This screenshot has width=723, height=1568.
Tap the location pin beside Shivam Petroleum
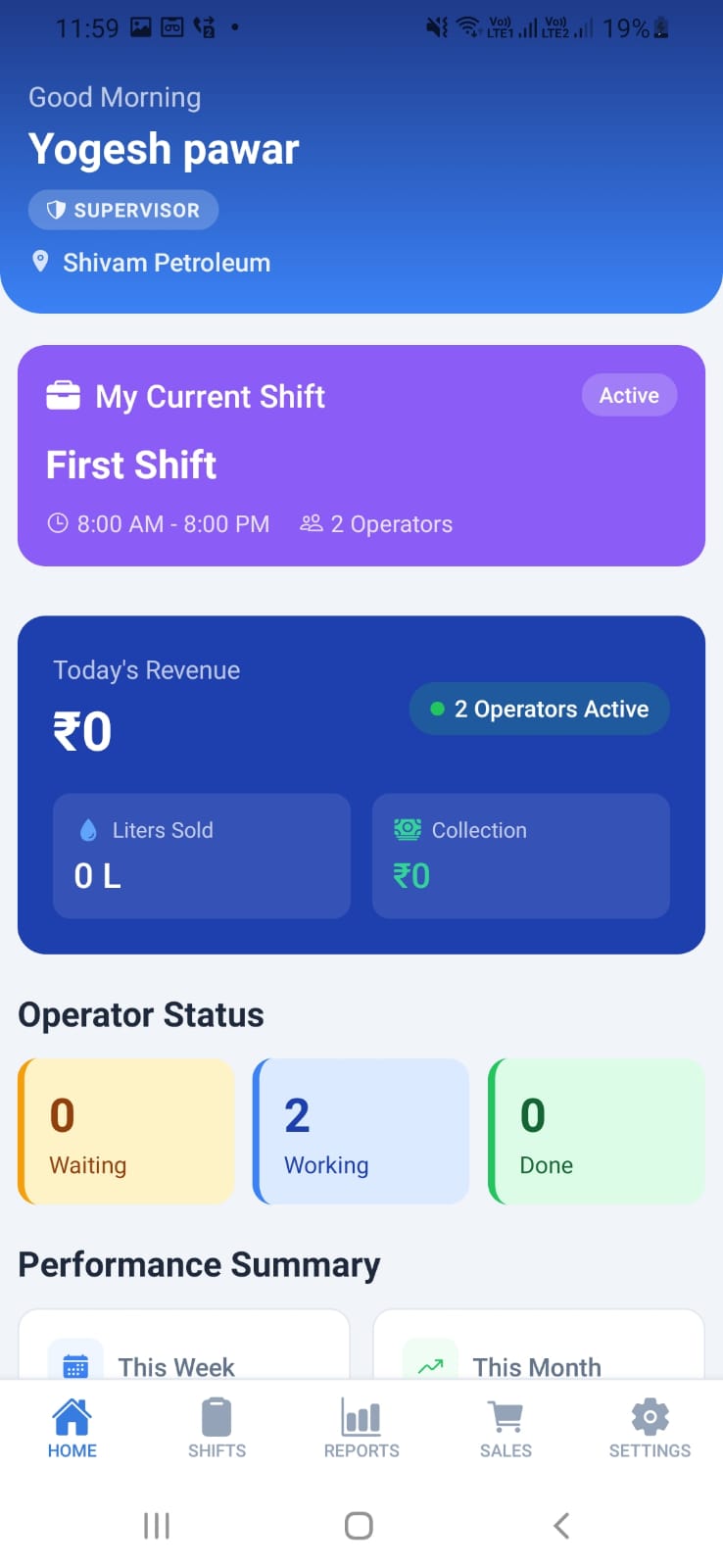point(40,261)
